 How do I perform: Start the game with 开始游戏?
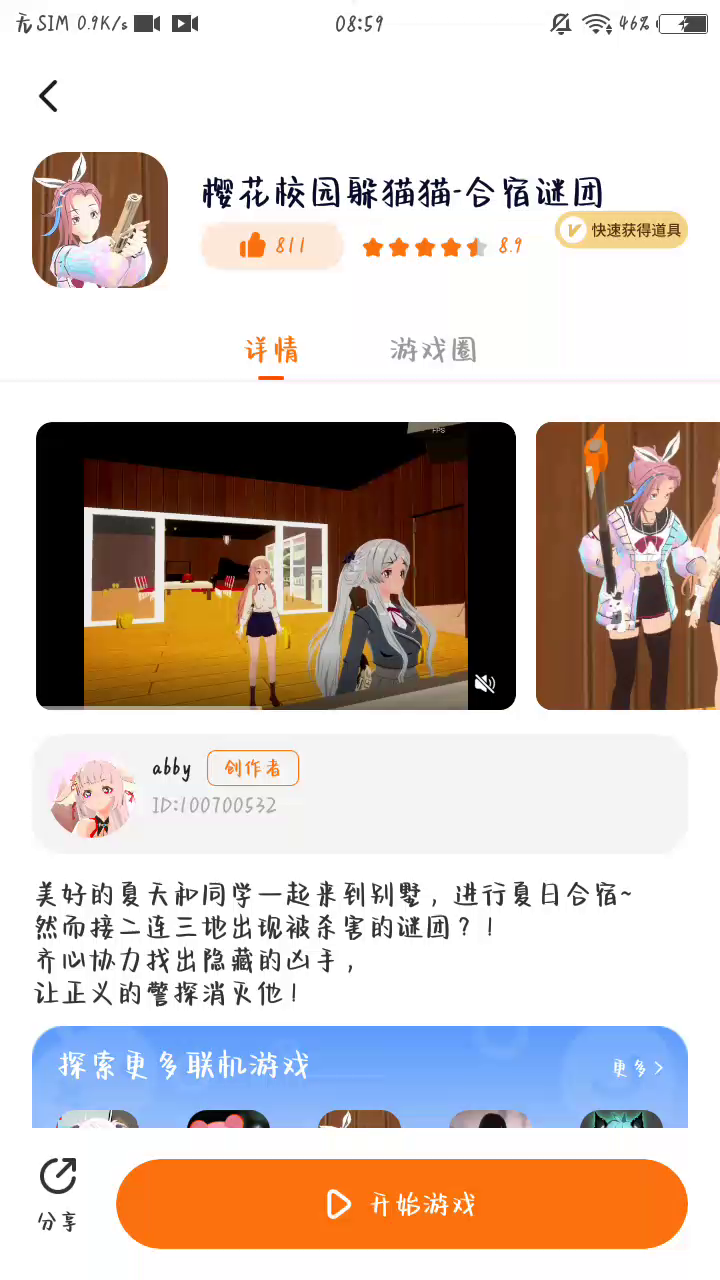coord(402,1204)
